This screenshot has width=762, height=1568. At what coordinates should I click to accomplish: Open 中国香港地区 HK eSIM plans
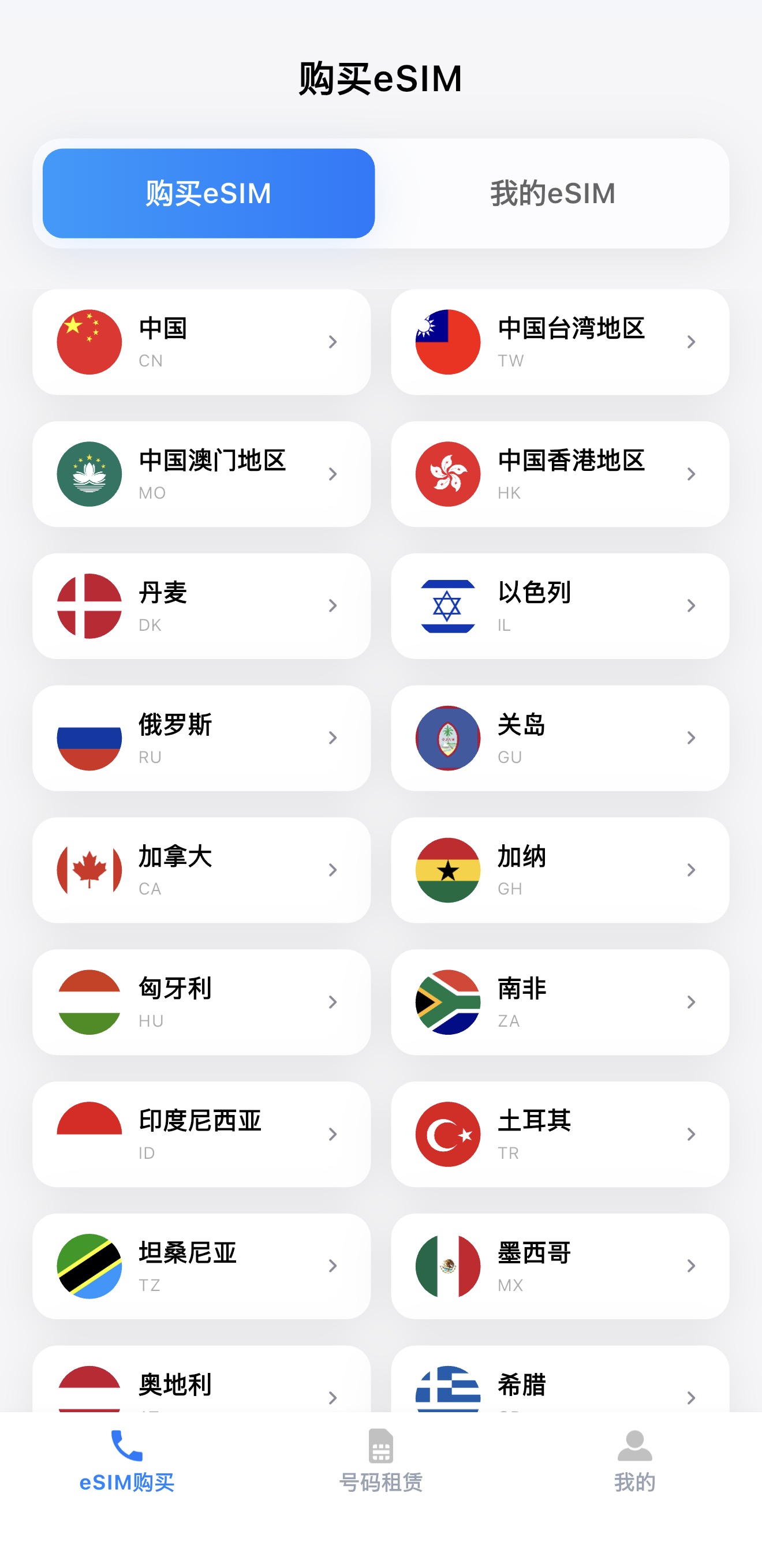(559, 474)
